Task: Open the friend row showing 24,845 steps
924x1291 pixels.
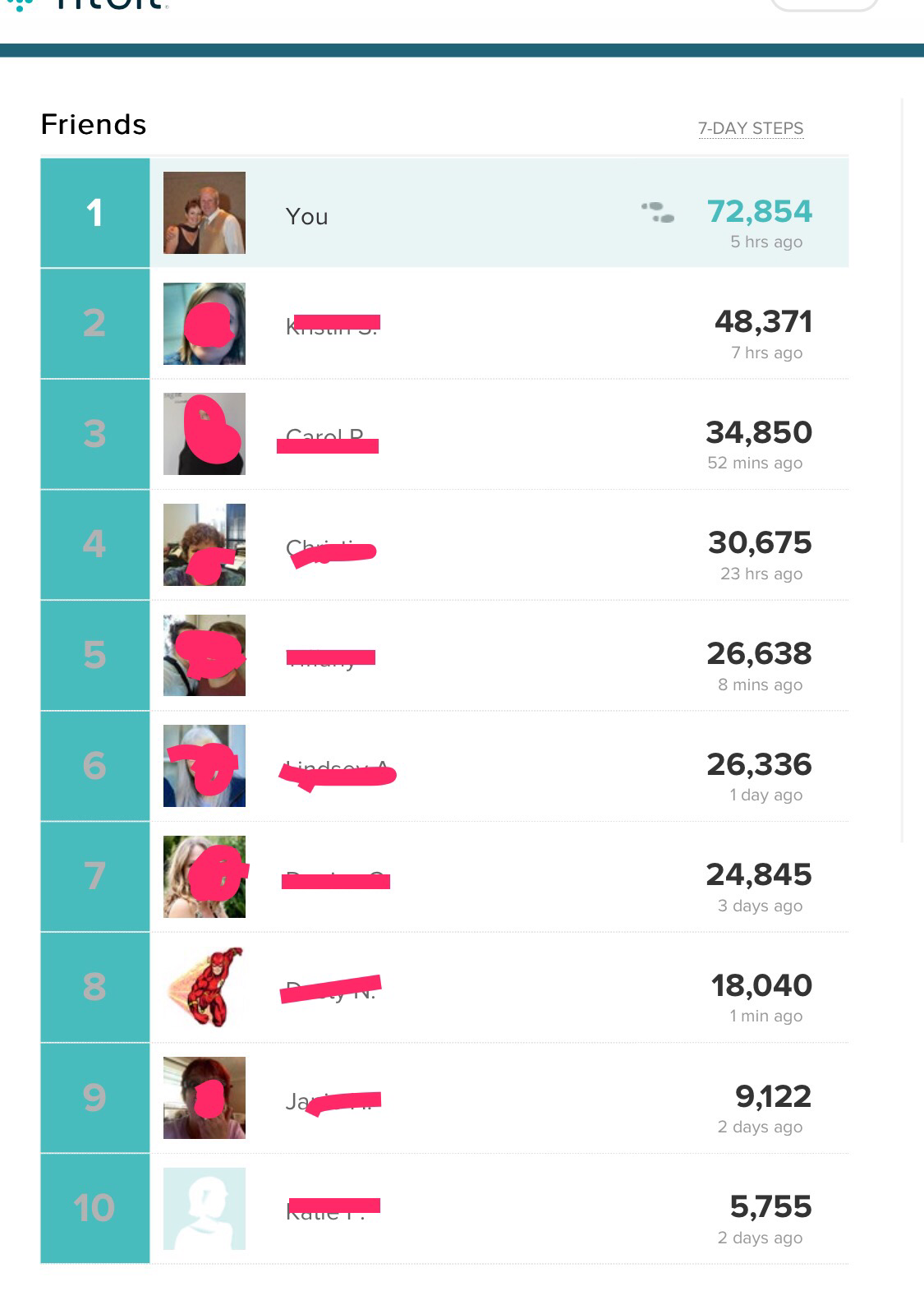Action: [444, 877]
